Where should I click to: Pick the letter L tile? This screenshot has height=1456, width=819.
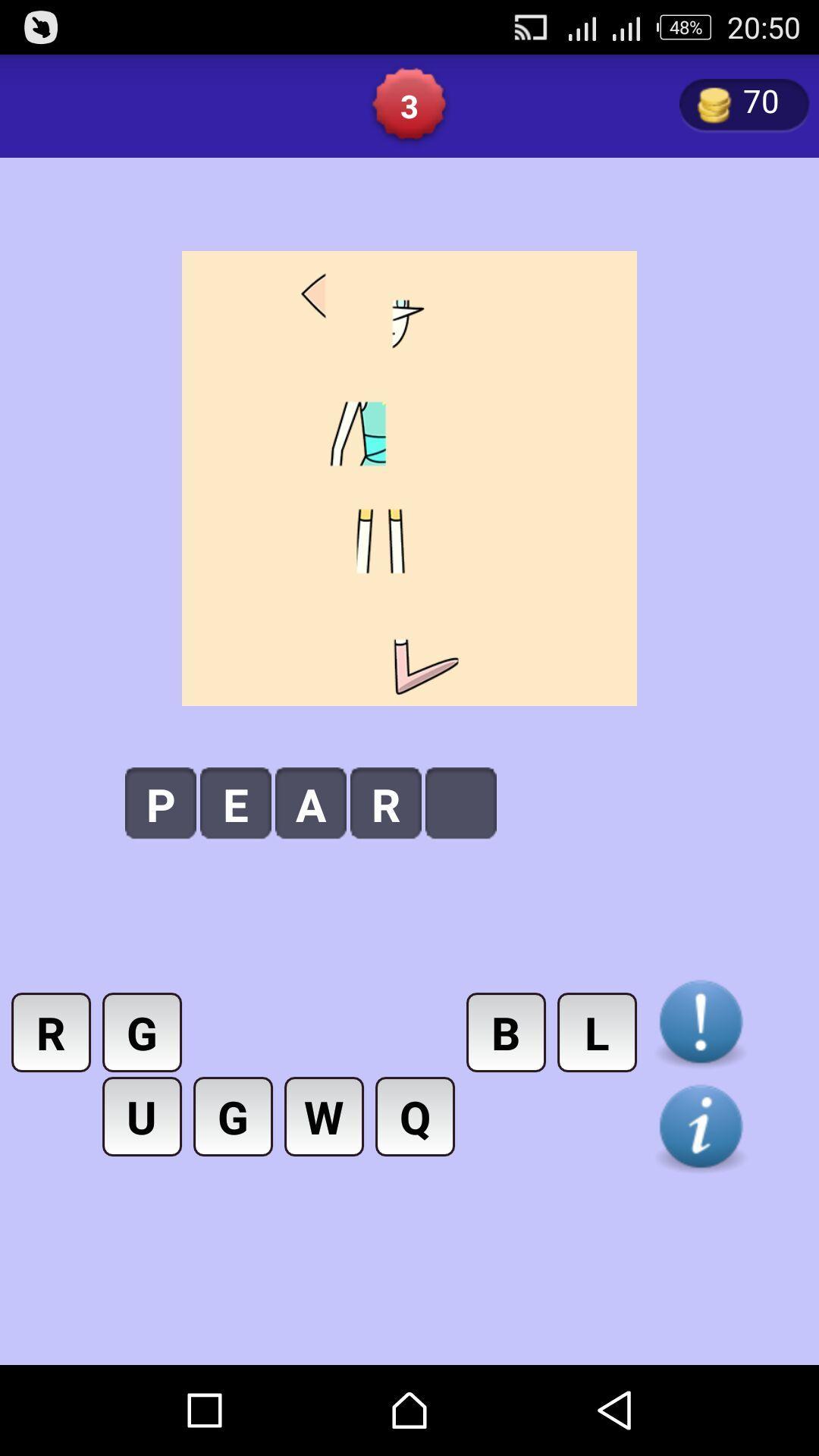tap(597, 1032)
